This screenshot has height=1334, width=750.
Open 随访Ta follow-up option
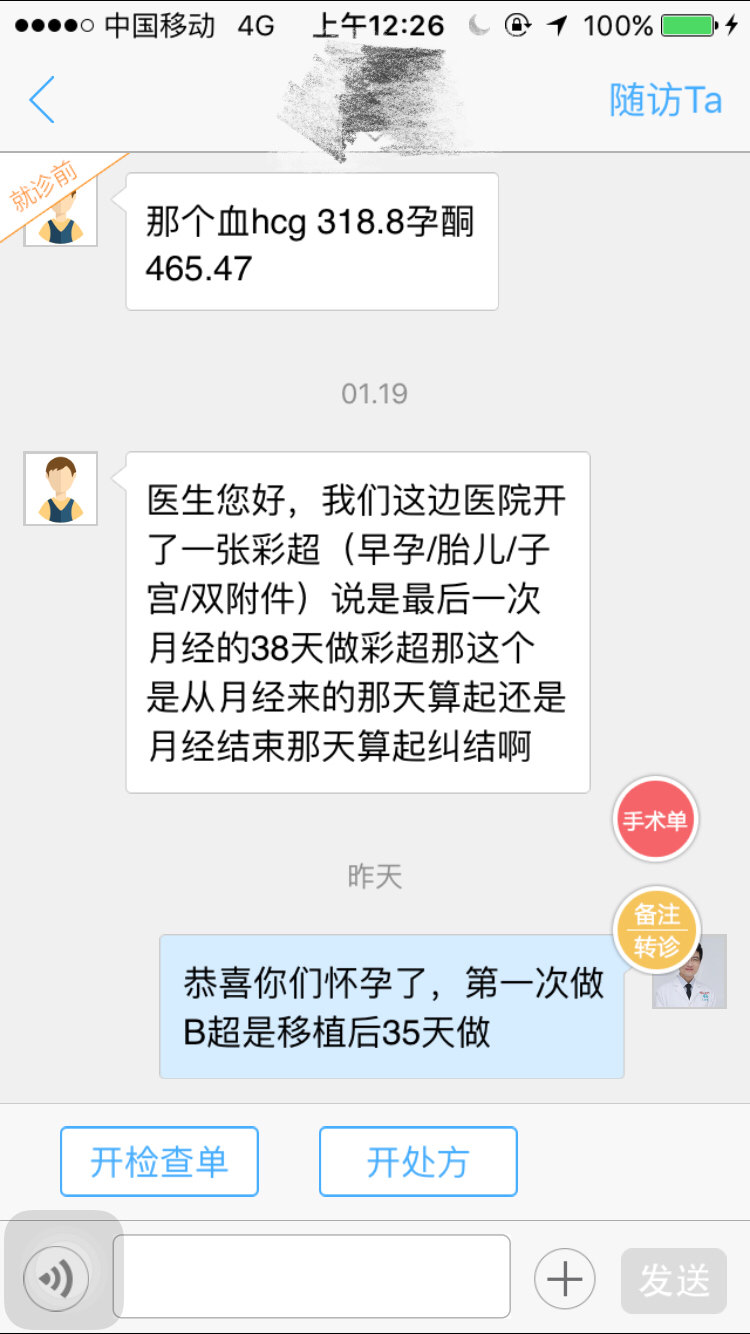pyautogui.click(x=665, y=100)
